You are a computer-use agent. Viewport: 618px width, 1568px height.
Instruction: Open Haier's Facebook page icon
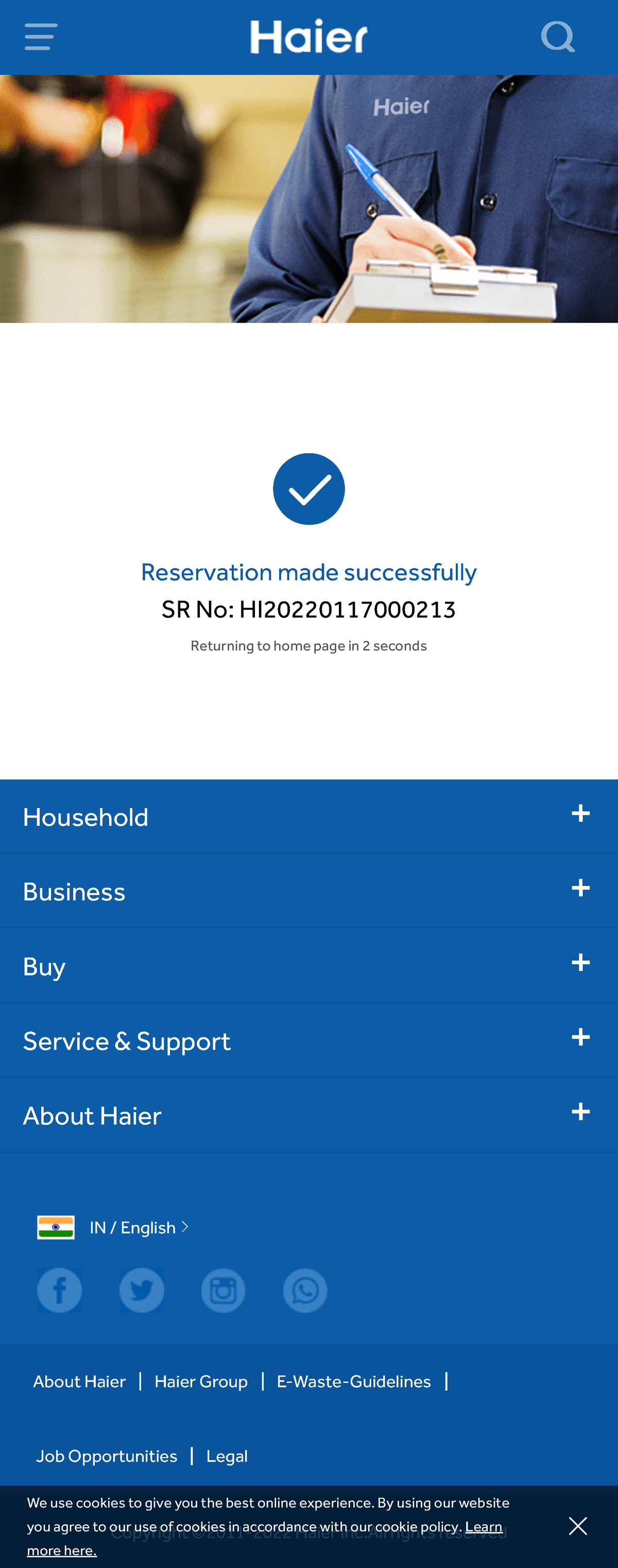(59, 1290)
